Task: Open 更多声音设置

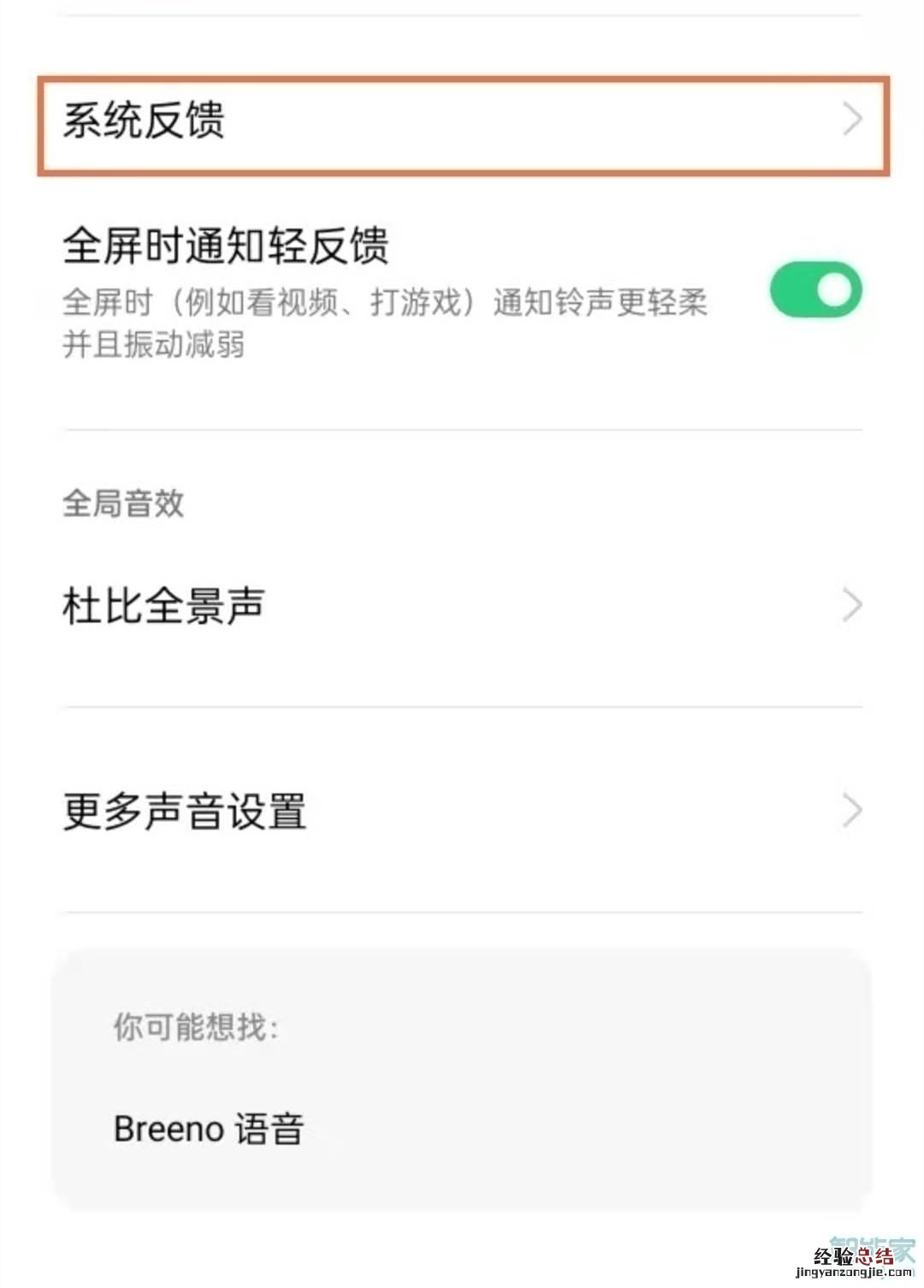Action: point(462,810)
